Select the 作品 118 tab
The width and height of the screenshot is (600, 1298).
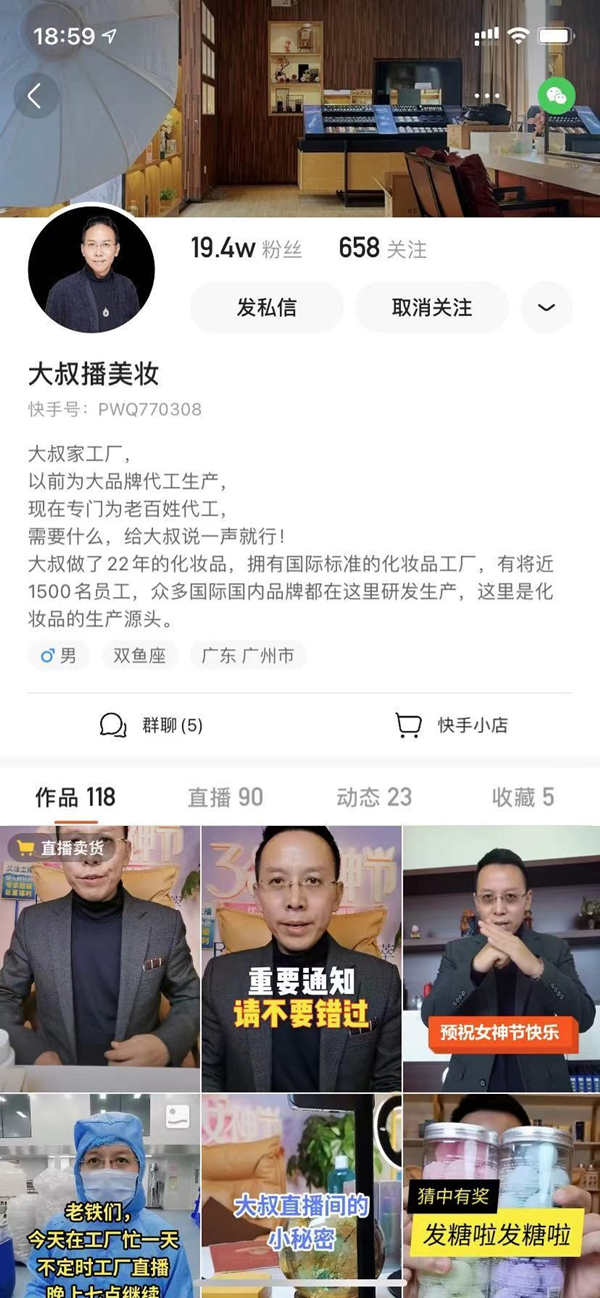pyautogui.click(x=75, y=797)
